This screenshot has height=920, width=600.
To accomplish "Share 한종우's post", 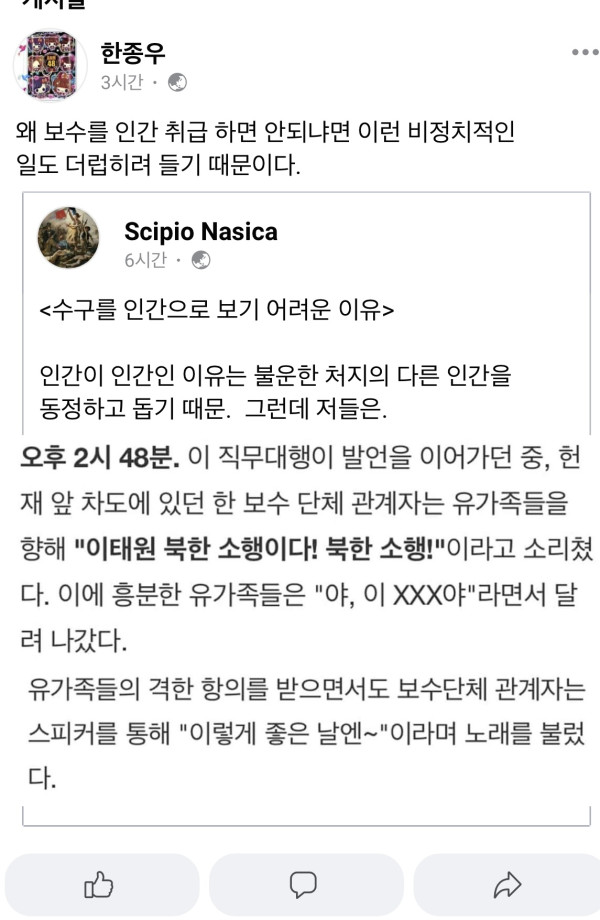I will click(x=508, y=884).
